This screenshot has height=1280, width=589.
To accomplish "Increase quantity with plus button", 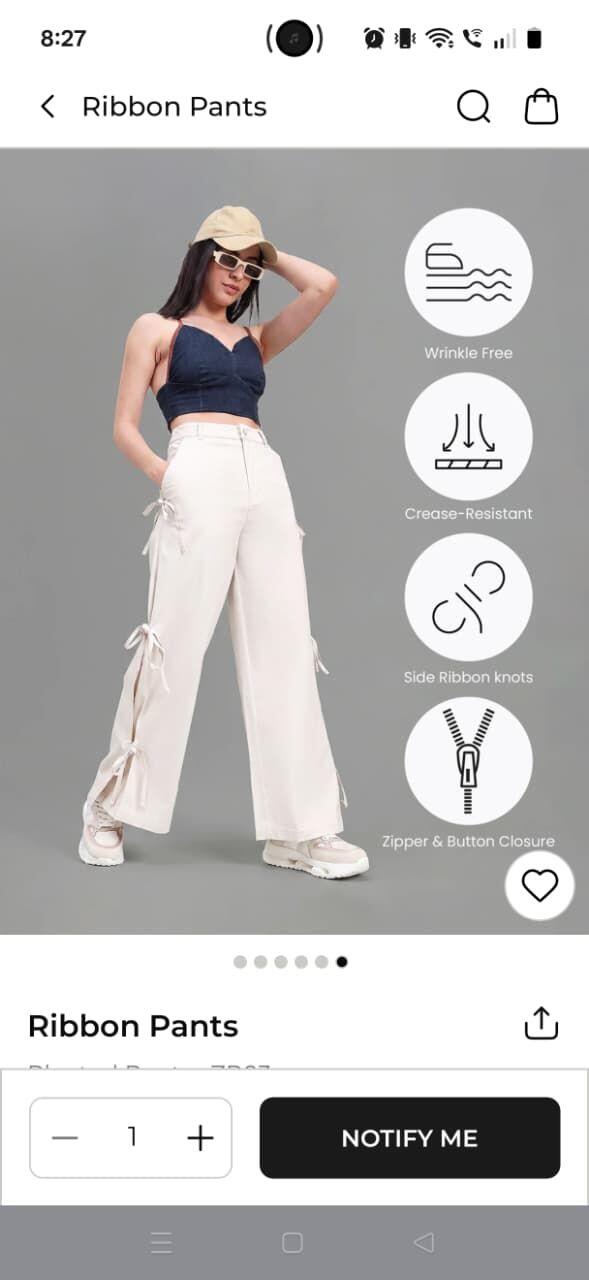I will (x=200, y=1138).
